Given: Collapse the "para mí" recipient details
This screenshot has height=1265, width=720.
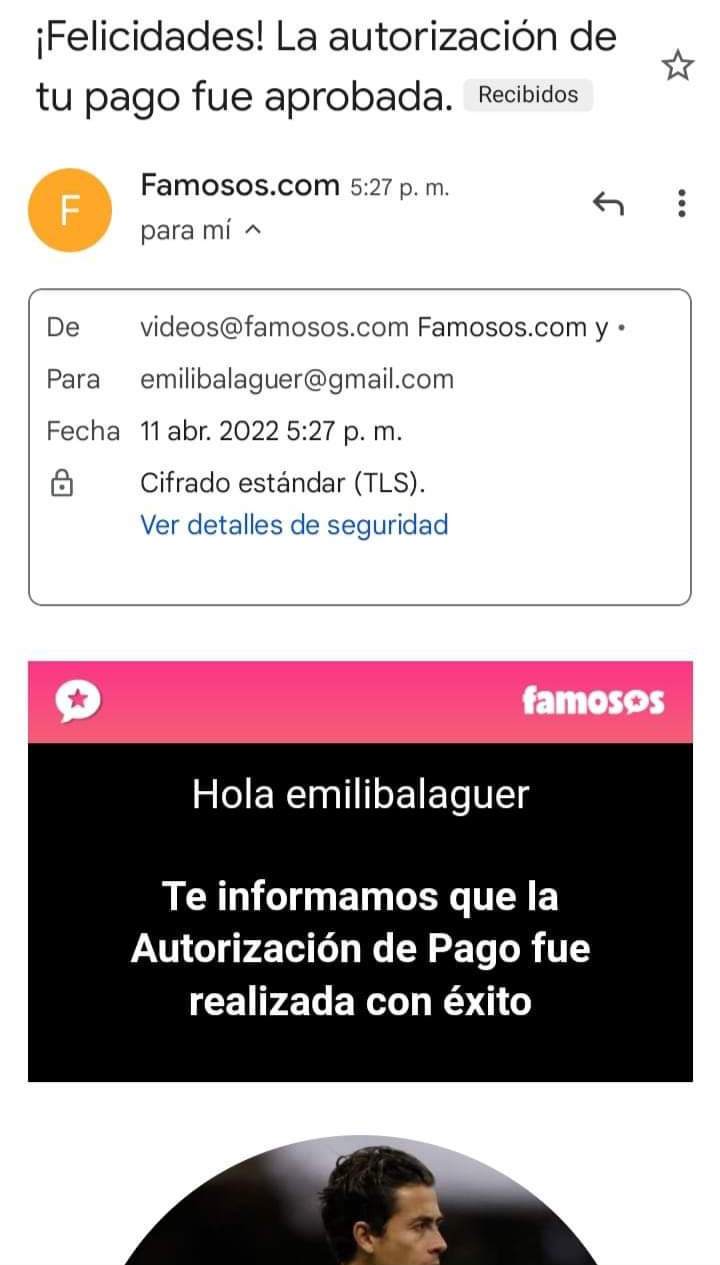Looking at the screenshot, I should tap(252, 231).
